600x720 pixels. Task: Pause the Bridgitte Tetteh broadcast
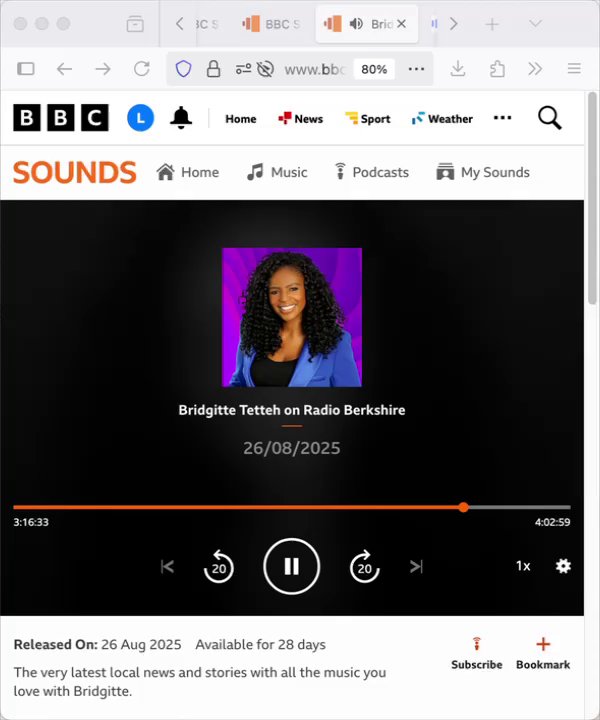click(291, 566)
